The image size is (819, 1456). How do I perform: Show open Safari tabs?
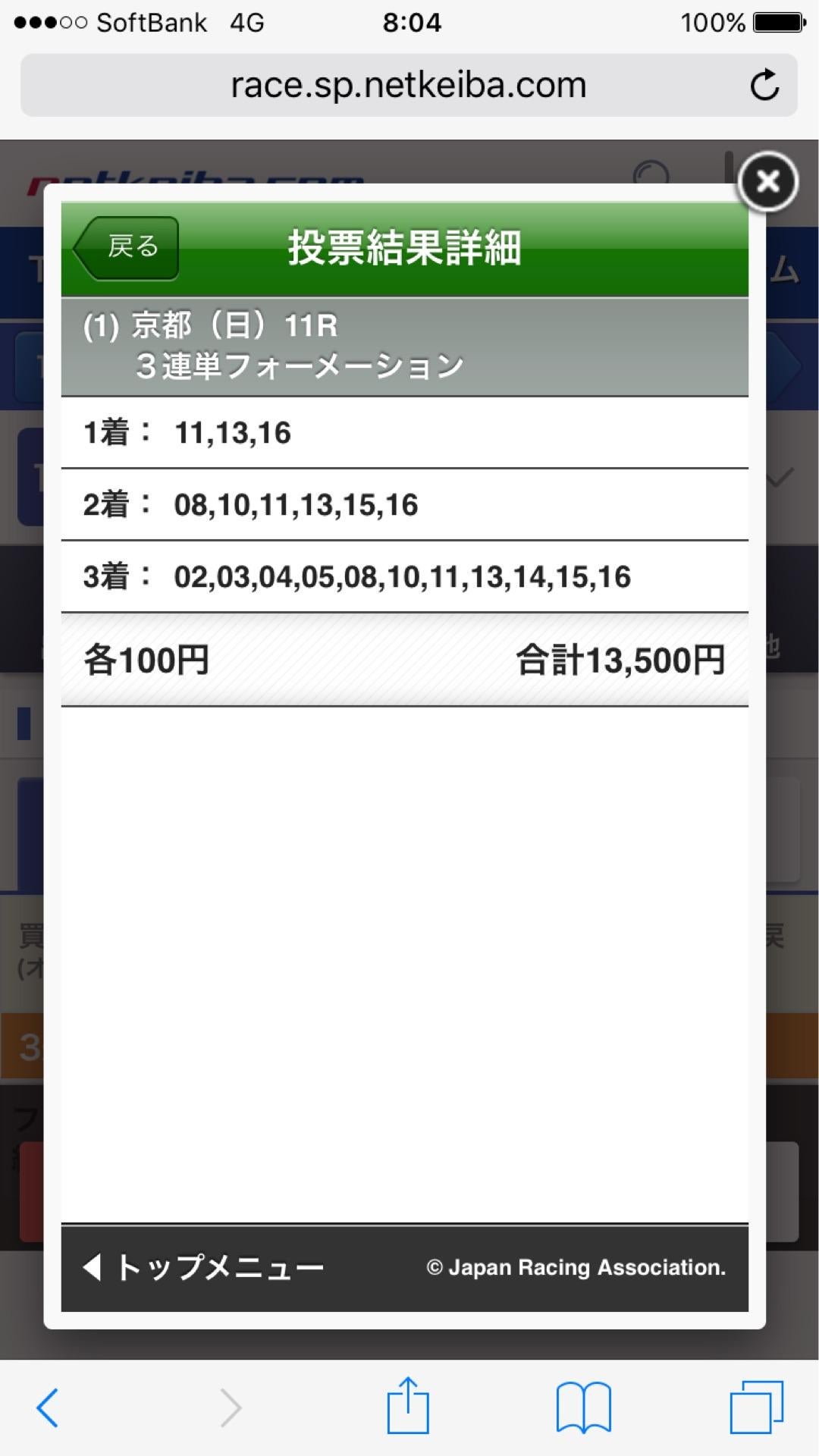(756, 1407)
